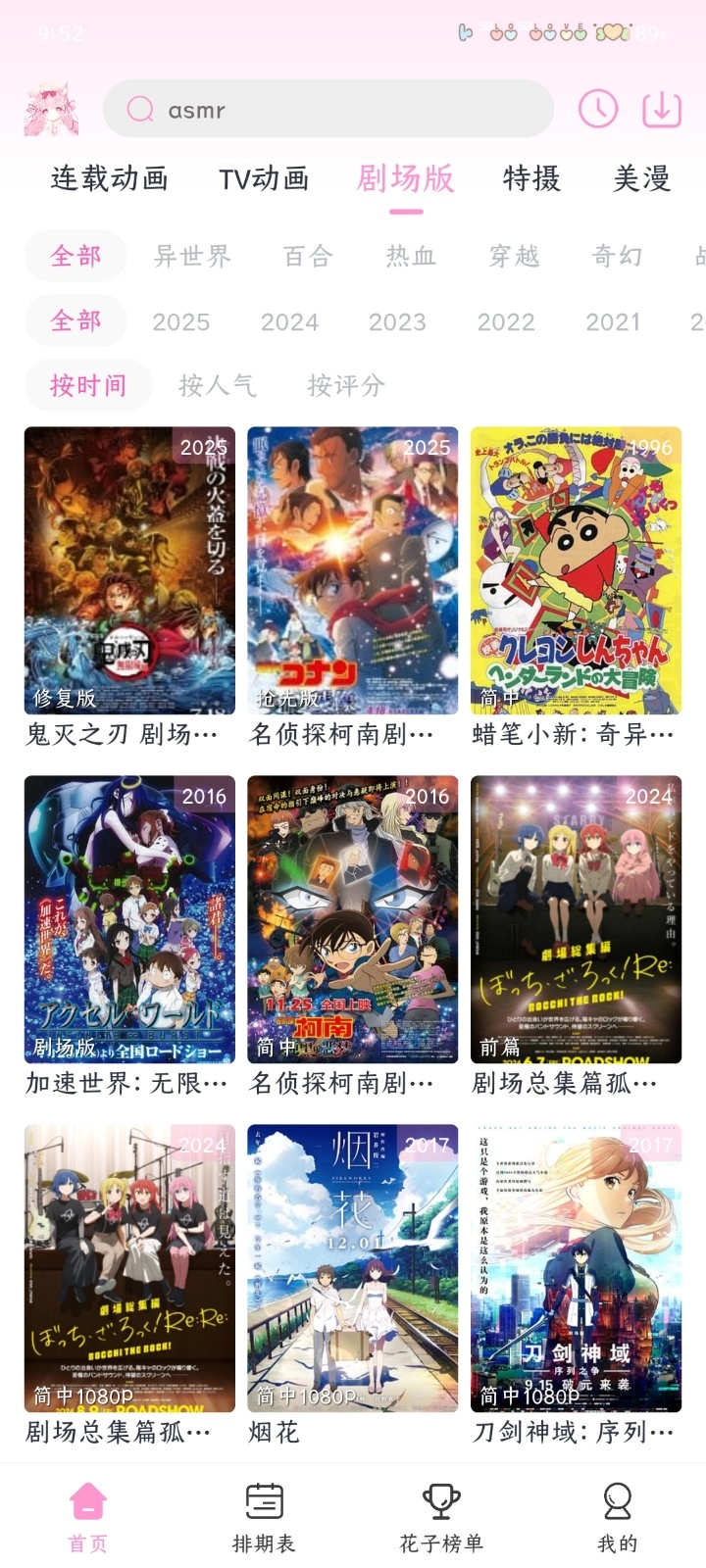Open the 特摄 section tab
The width and height of the screenshot is (706, 1568).
tap(530, 178)
